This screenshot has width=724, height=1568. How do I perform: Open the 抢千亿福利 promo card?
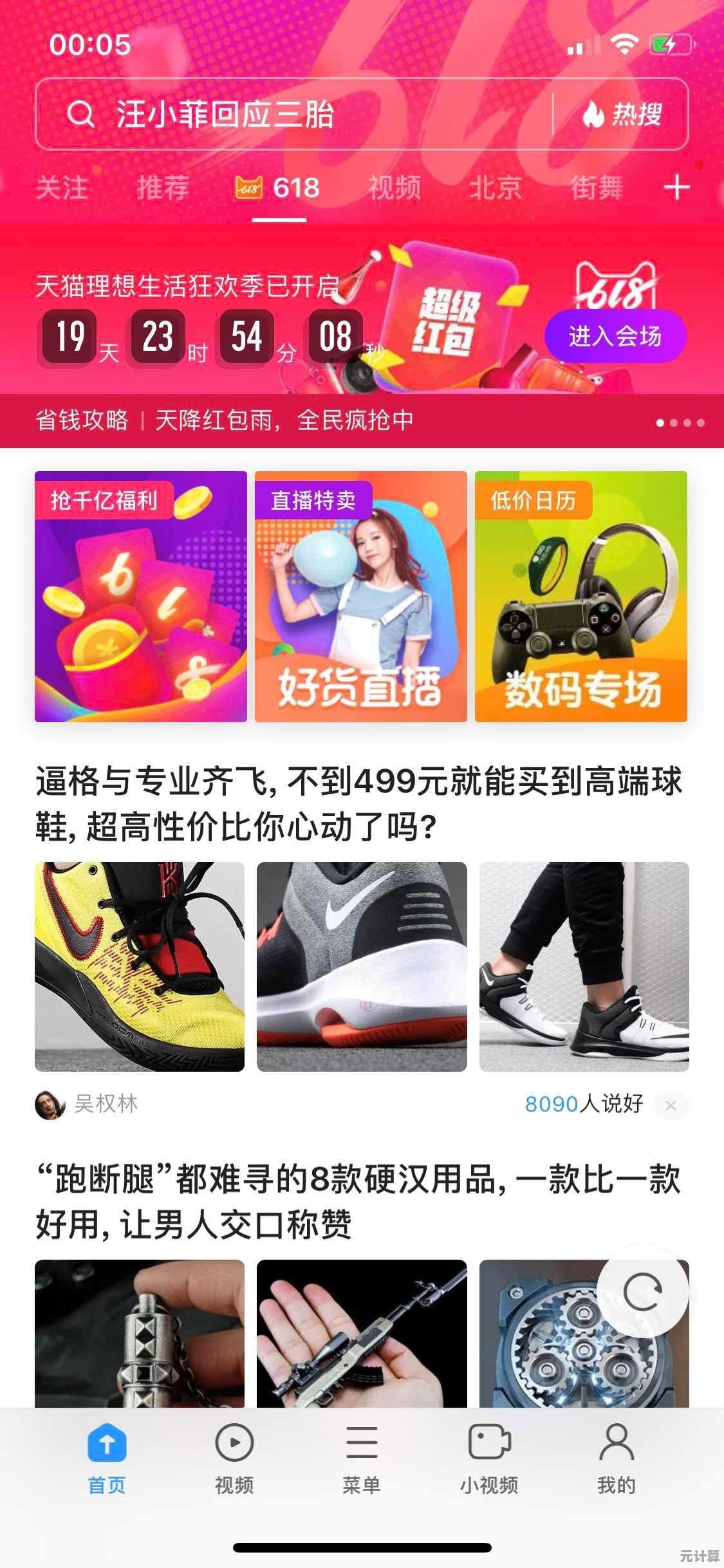coord(141,597)
